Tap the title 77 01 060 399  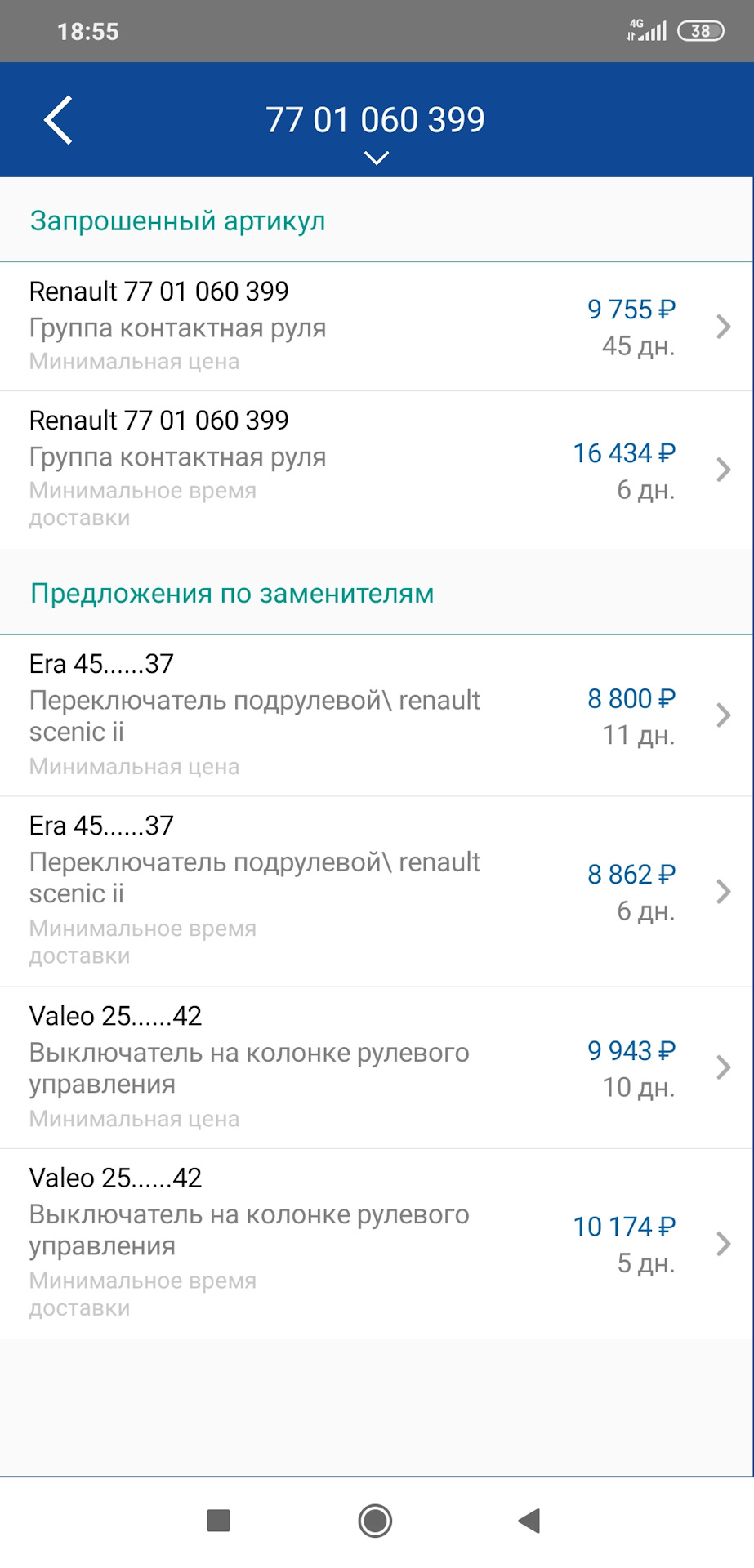(x=377, y=118)
